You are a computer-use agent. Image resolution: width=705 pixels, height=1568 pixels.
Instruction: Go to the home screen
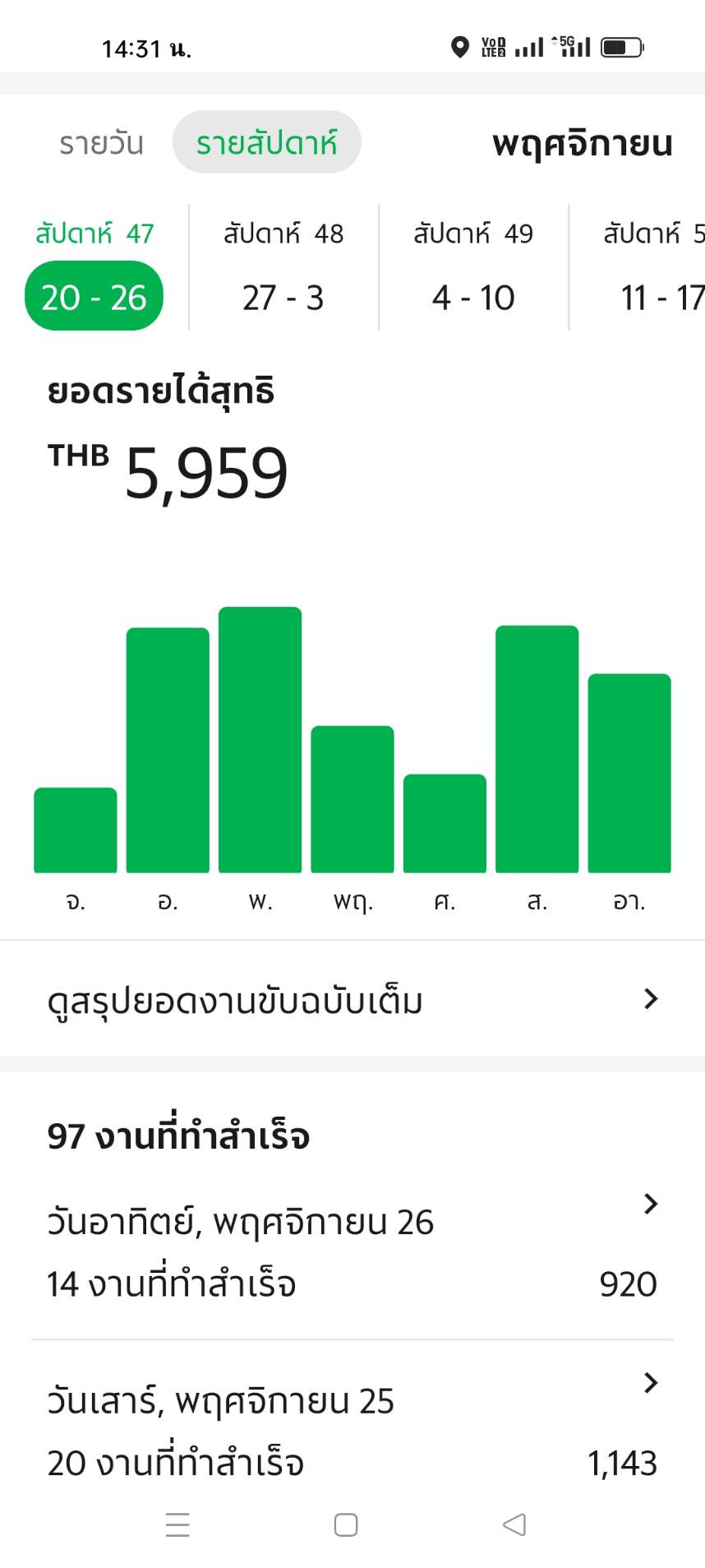click(x=346, y=1524)
